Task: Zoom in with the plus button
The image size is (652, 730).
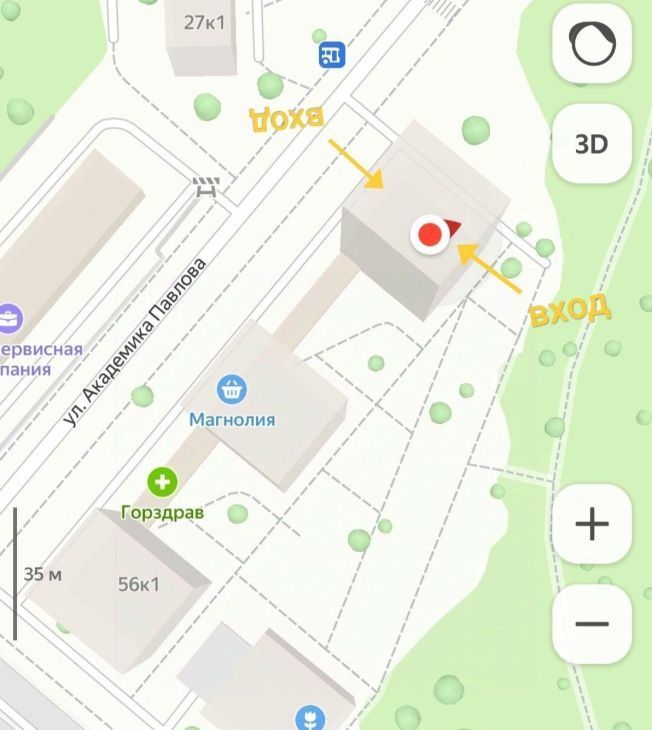Action: click(592, 524)
